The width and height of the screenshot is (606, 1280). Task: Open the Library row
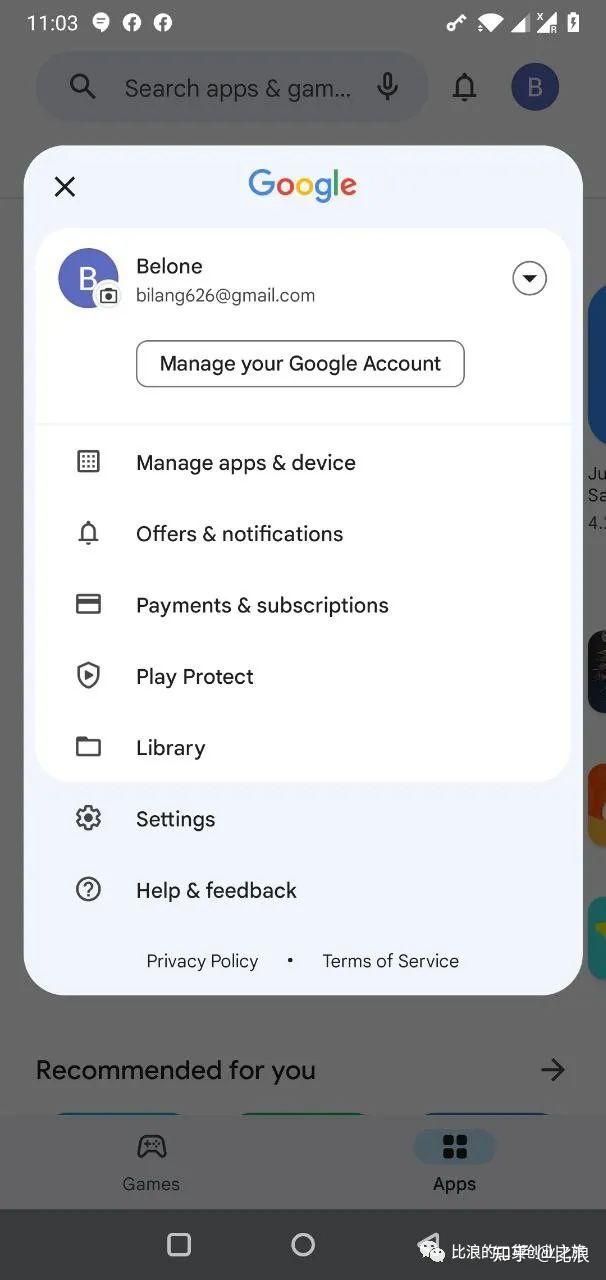point(303,747)
